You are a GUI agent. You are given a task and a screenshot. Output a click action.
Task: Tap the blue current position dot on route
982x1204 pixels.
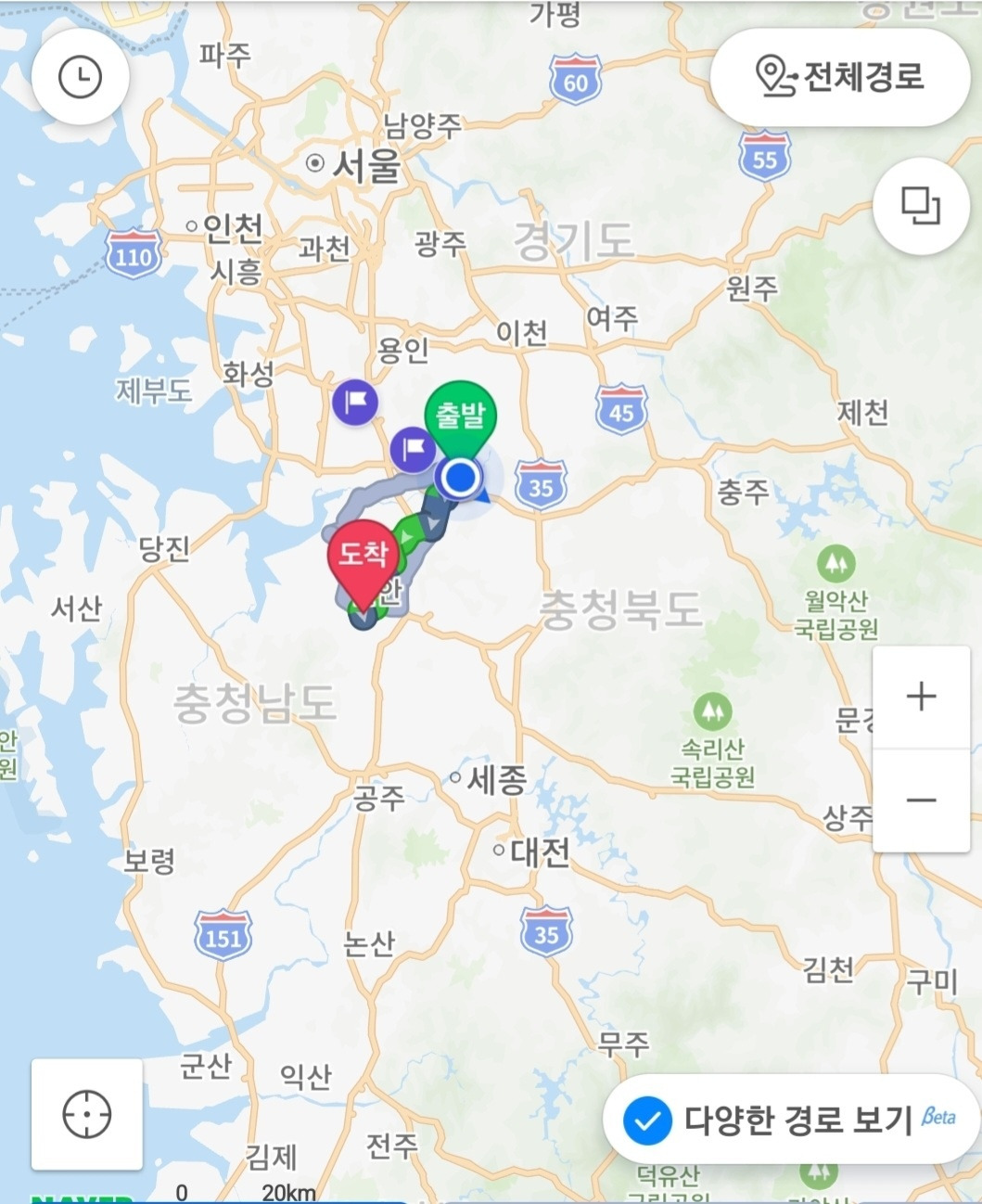pos(456,477)
